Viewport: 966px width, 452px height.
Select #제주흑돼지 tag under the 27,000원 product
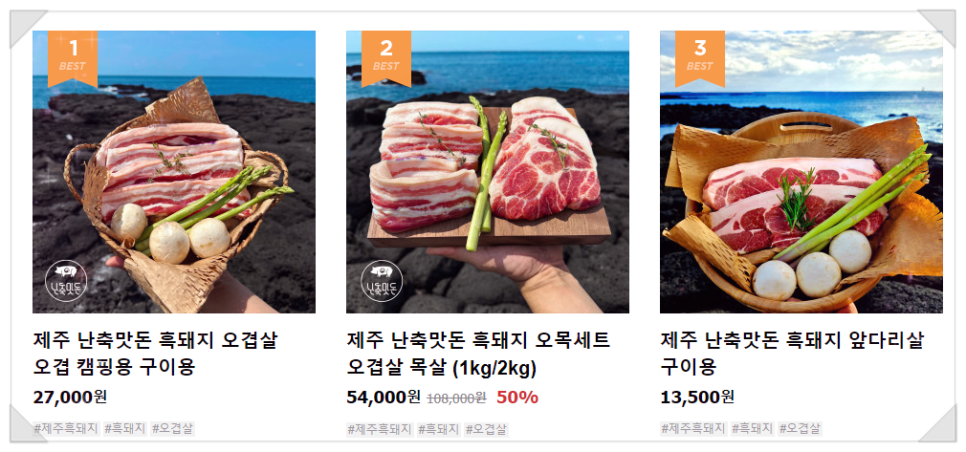[65, 428]
